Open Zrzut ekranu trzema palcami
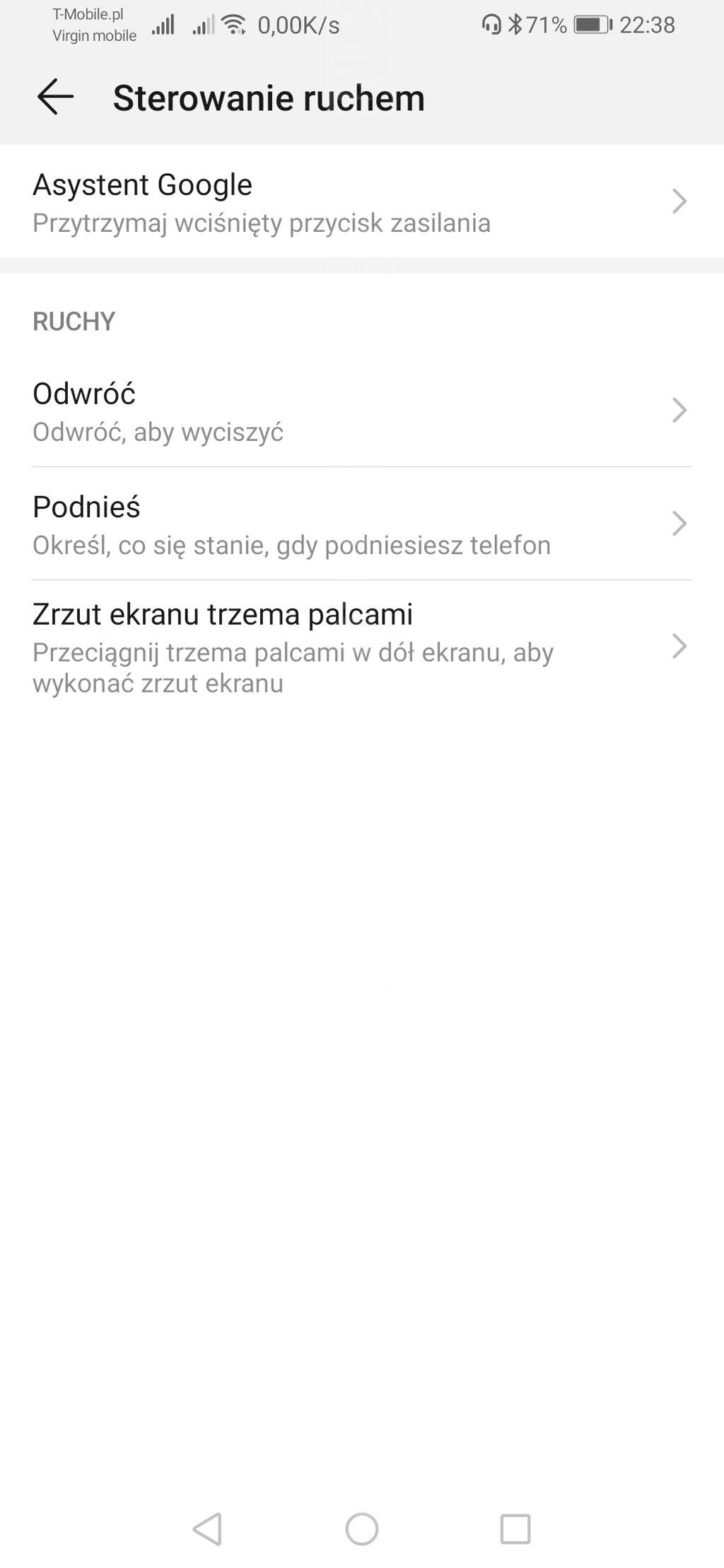This screenshot has width=724, height=1568. coord(361,647)
